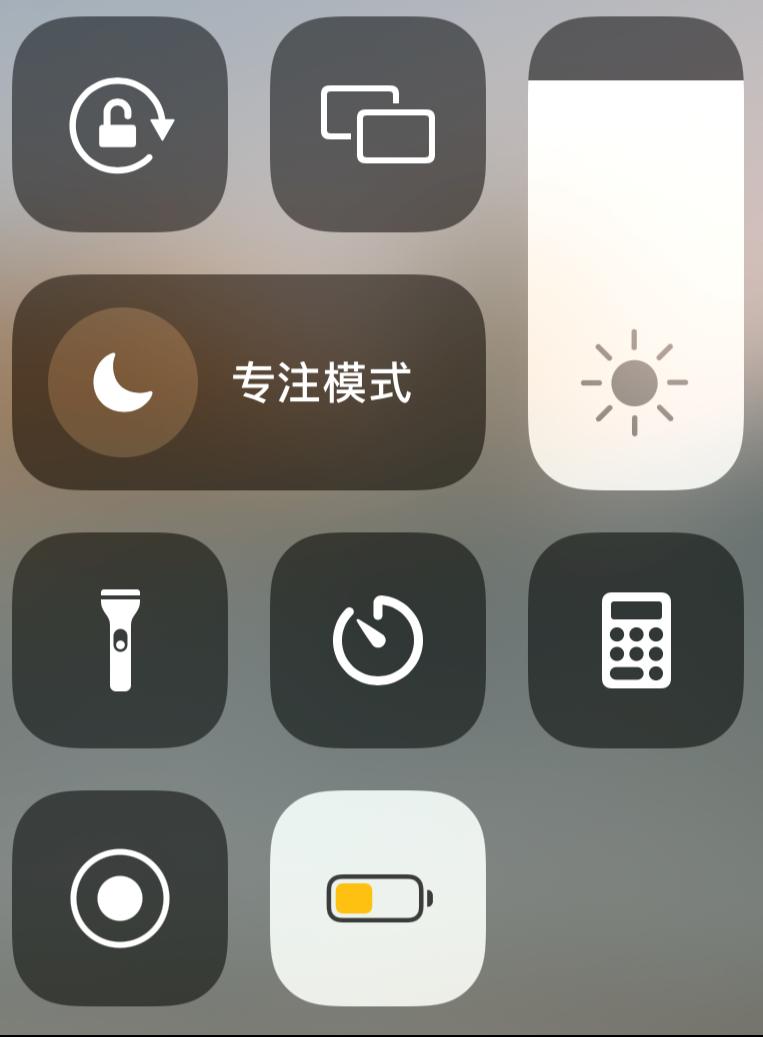Open the calculator
This screenshot has width=763, height=1037.
point(635,640)
